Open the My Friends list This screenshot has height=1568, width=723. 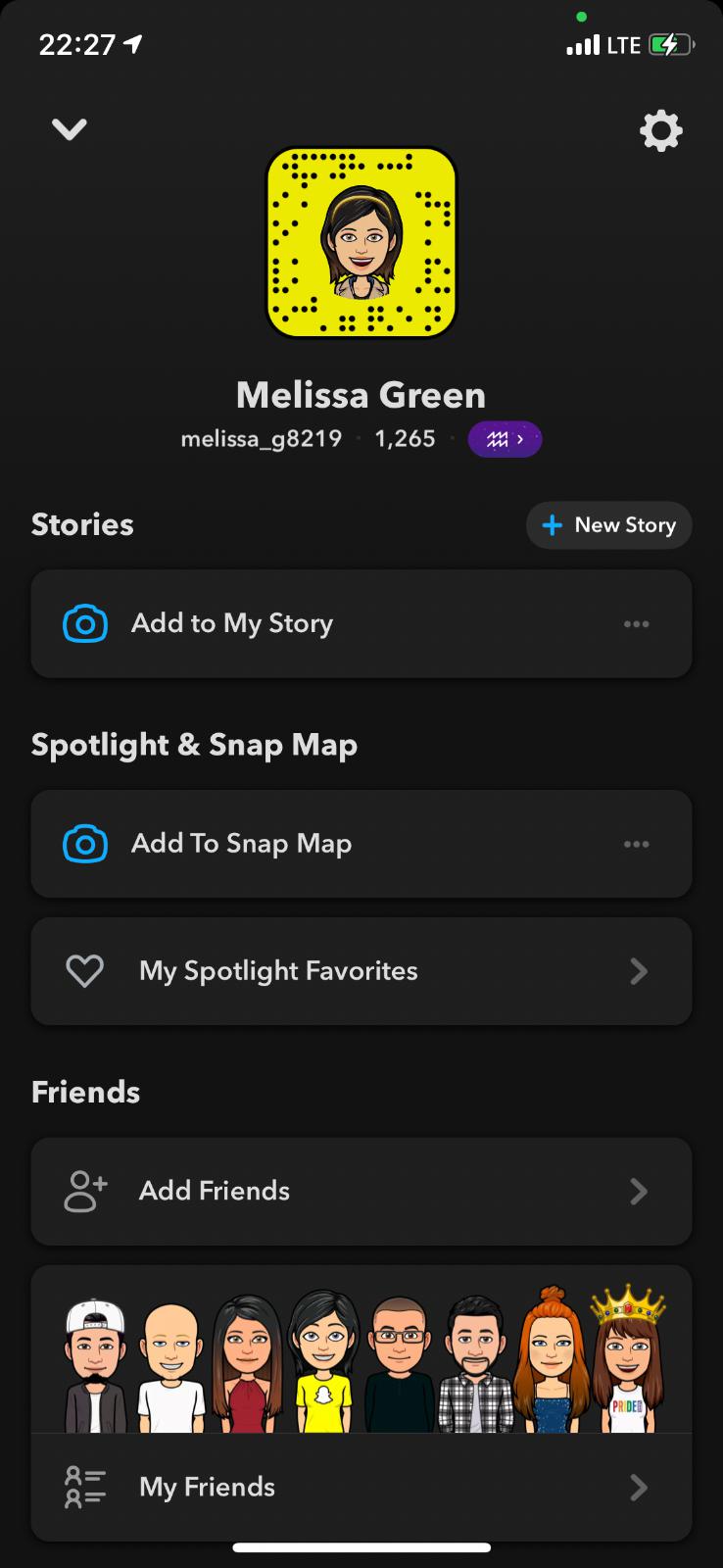tap(361, 1488)
